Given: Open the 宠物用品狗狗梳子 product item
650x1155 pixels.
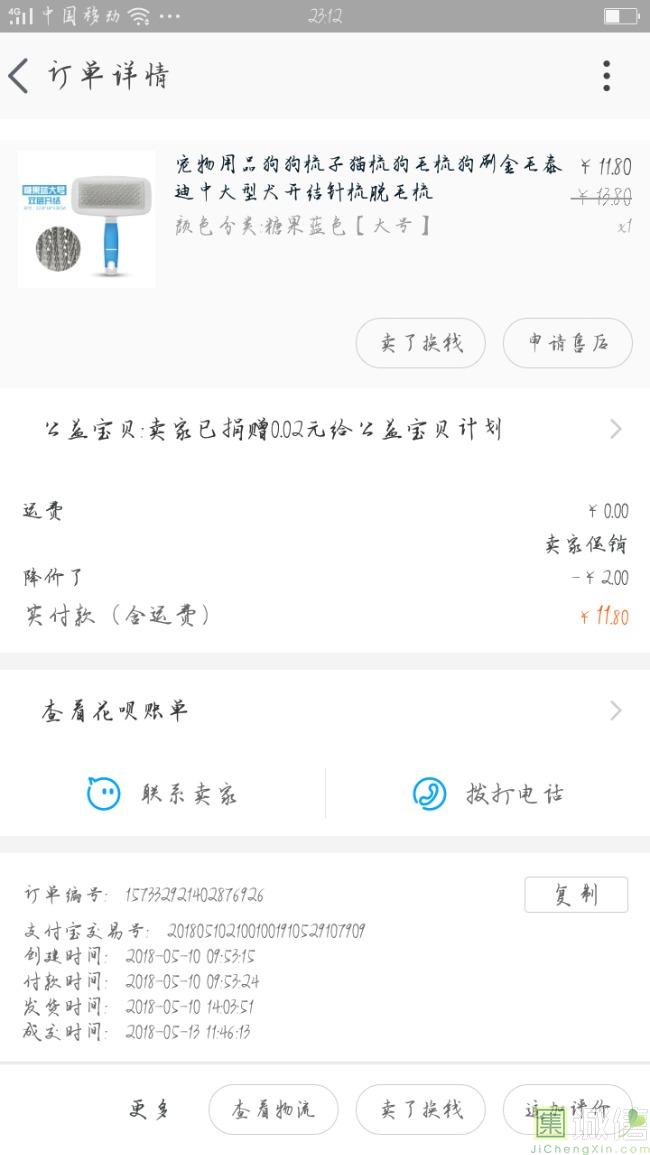Looking at the screenshot, I should pyautogui.click(x=325, y=219).
